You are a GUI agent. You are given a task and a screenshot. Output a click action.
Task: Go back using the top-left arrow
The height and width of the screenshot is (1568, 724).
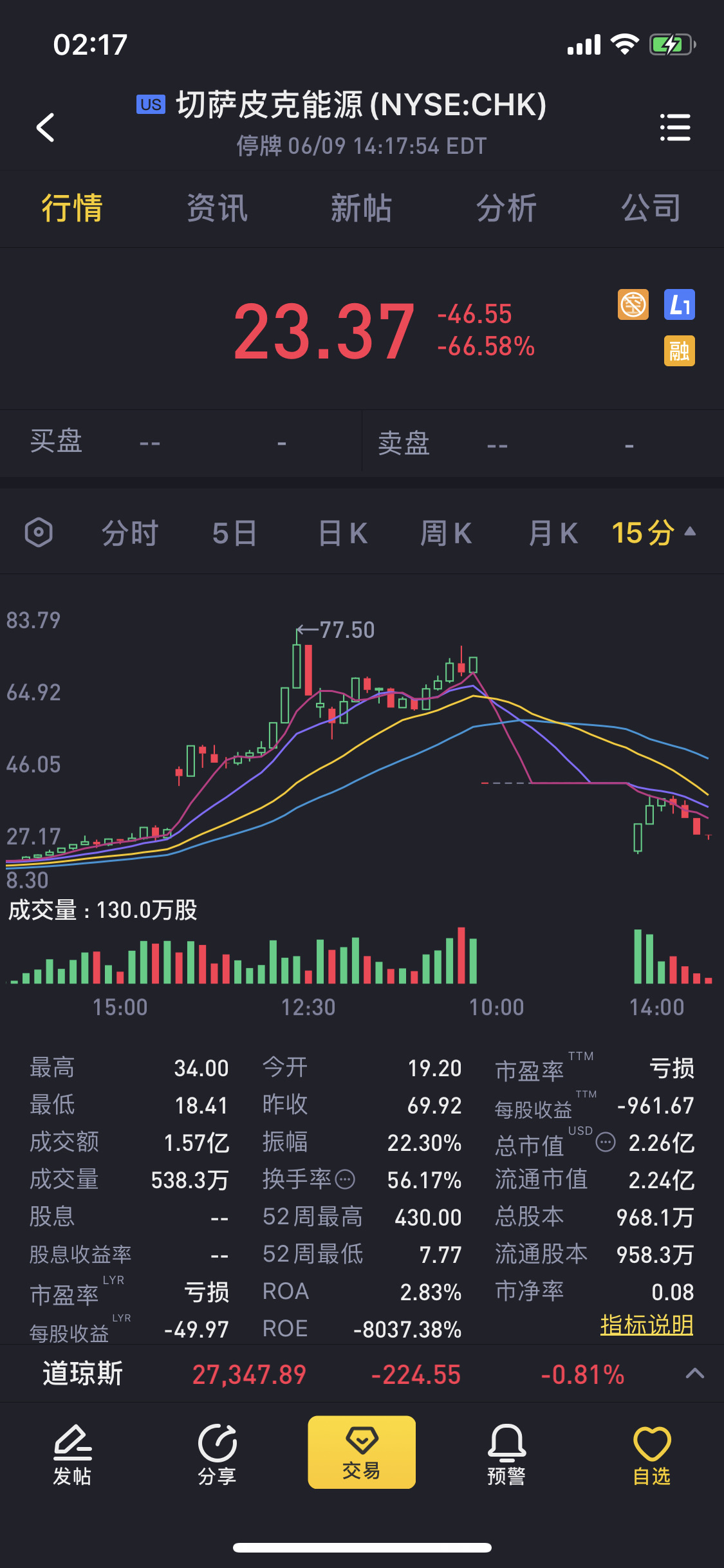[45, 127]
